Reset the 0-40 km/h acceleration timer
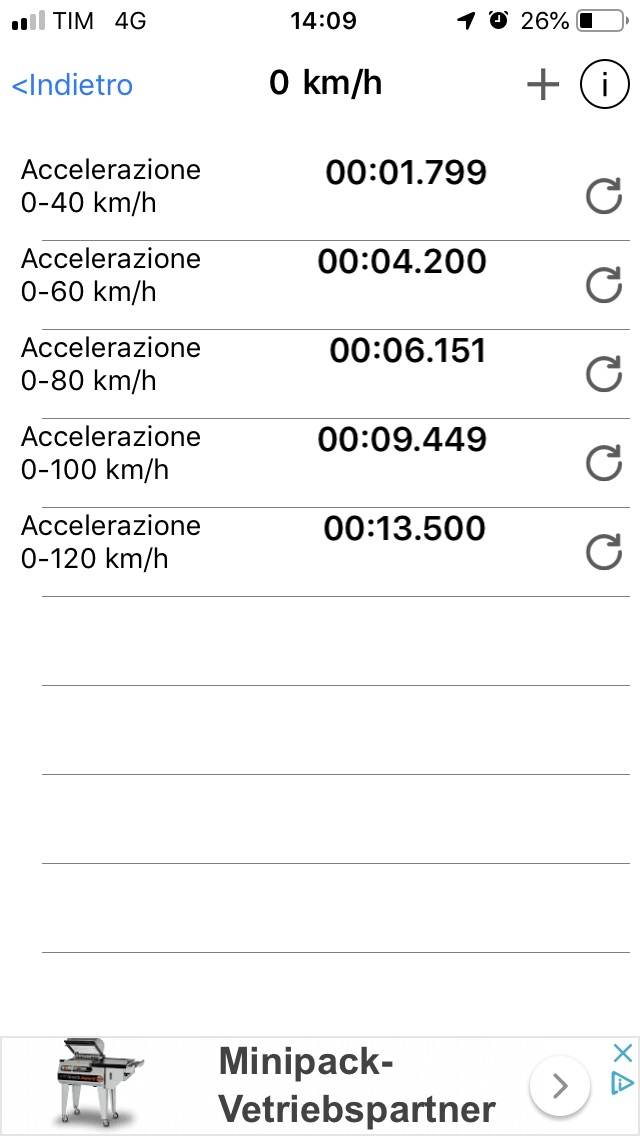Screen dimensions: 640x1136 tap(603, 198)
